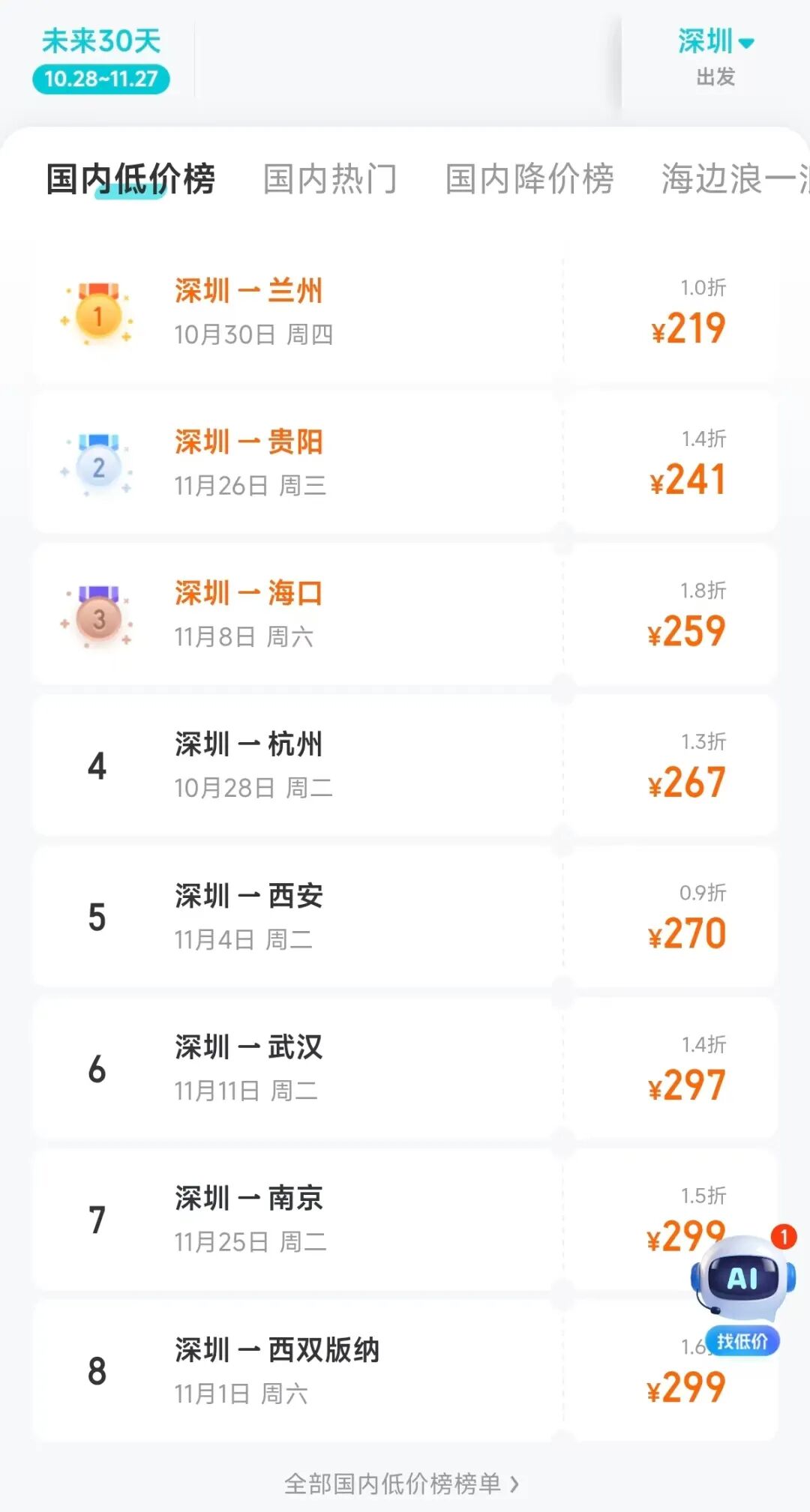This screenshot has width=810, height=1512.
Task: Open the 深圳—西安 ¥270 flight deal
Action: (405, 917)
